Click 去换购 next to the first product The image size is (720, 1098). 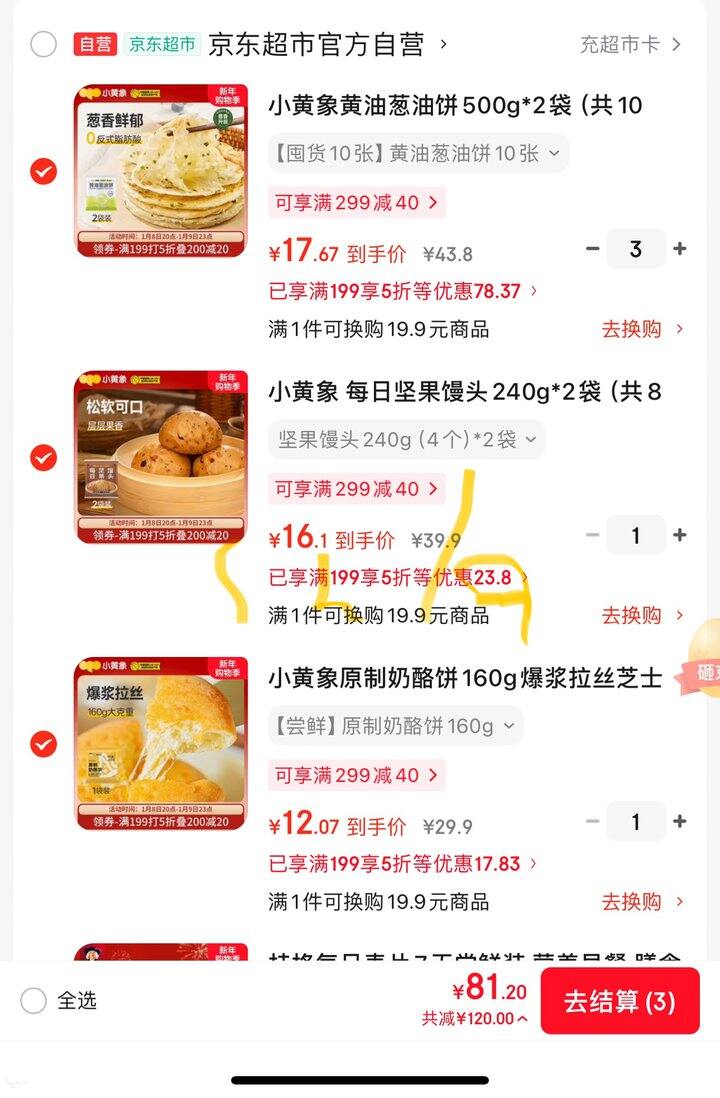coord(634,329)
